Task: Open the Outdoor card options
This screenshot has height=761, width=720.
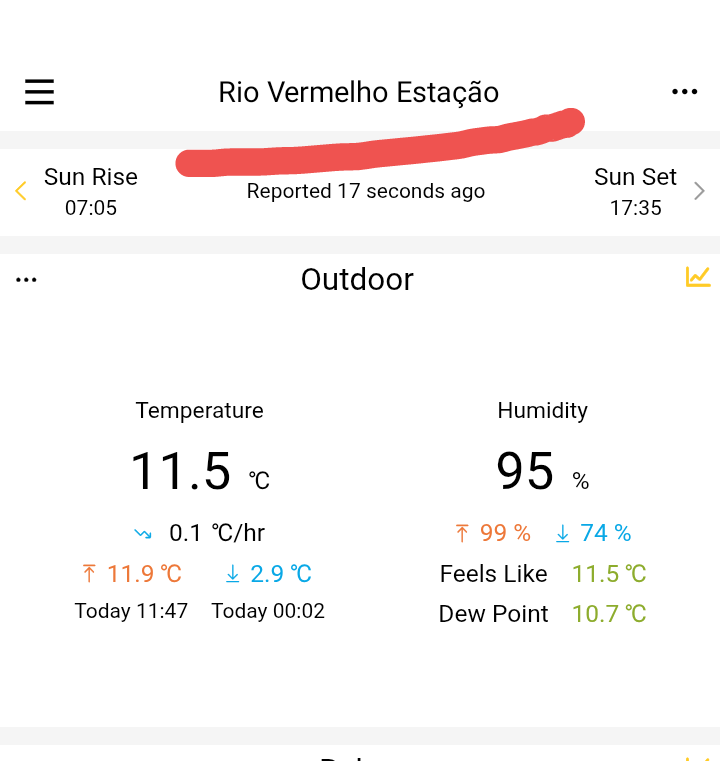Action: tap(26, 280)
